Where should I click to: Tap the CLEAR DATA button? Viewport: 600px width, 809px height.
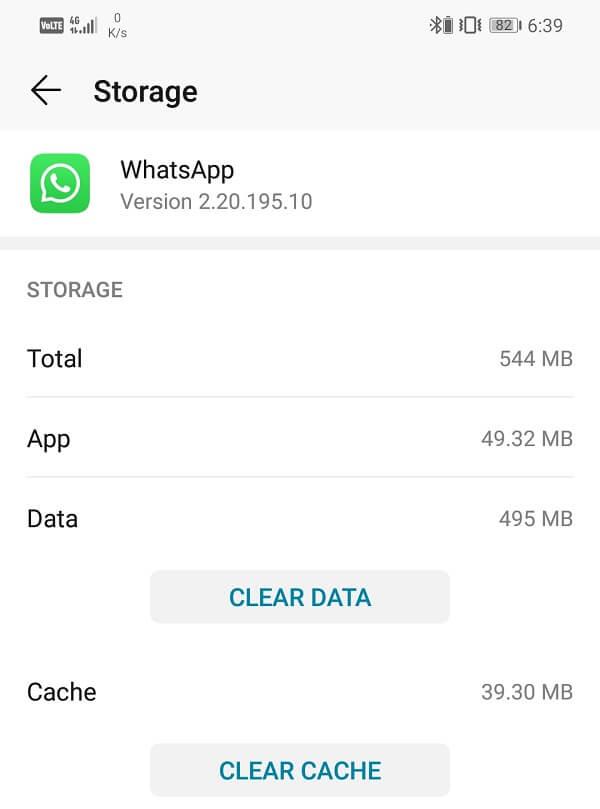(300, 597)
